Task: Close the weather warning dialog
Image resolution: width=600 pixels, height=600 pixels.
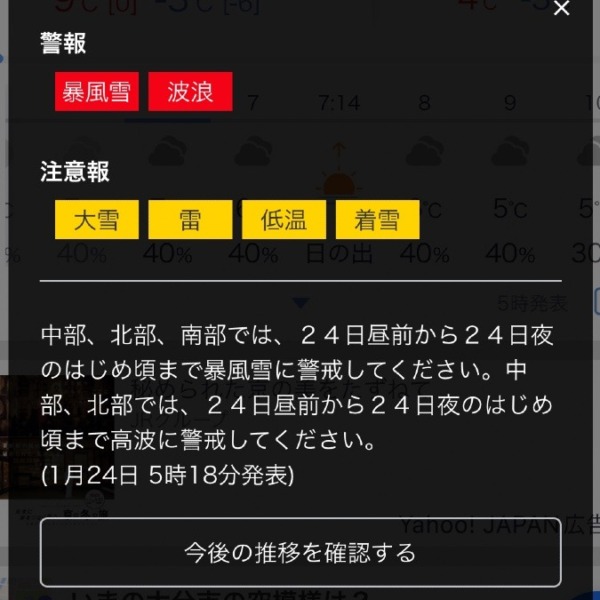Action: coord(562,9)
